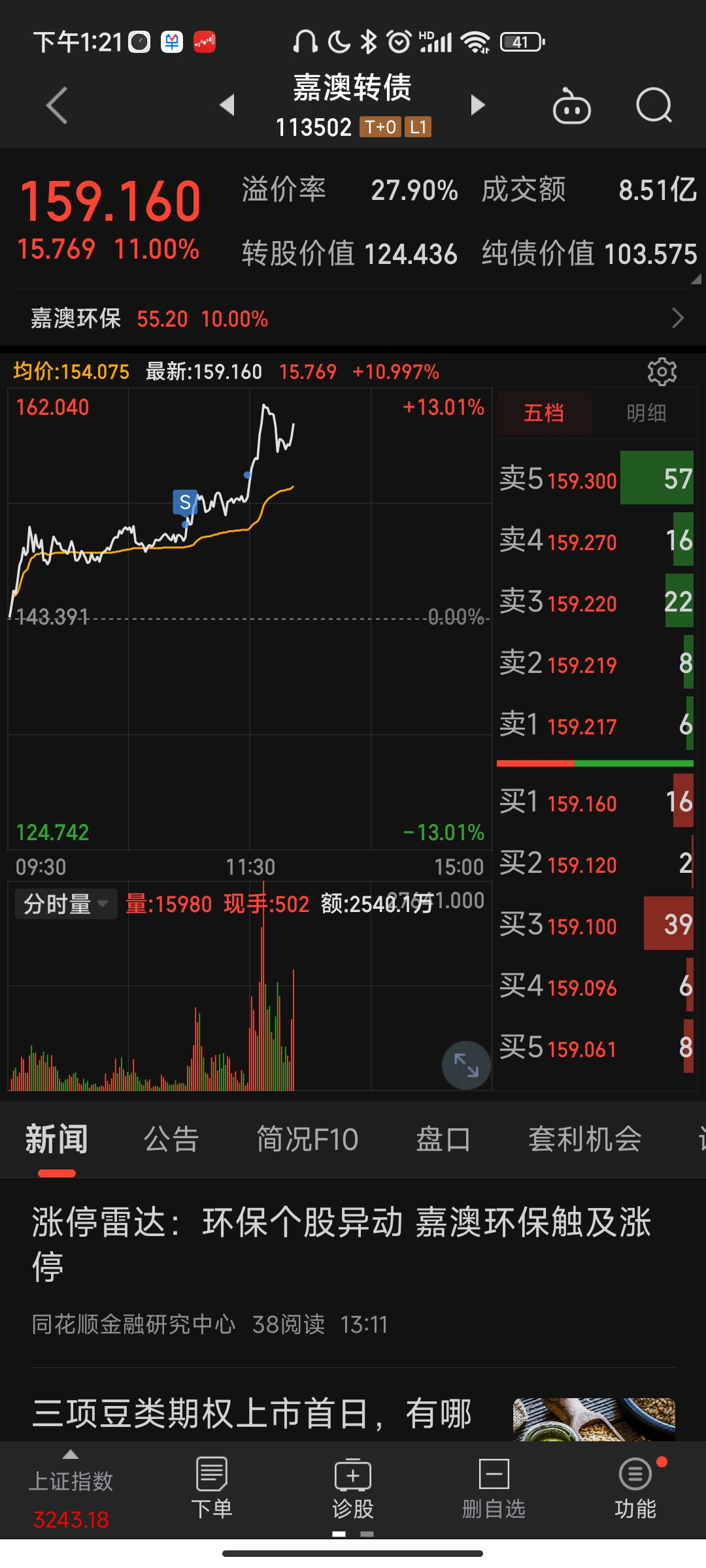Switch to the 盘口 tab

(x=443, y=1139)
